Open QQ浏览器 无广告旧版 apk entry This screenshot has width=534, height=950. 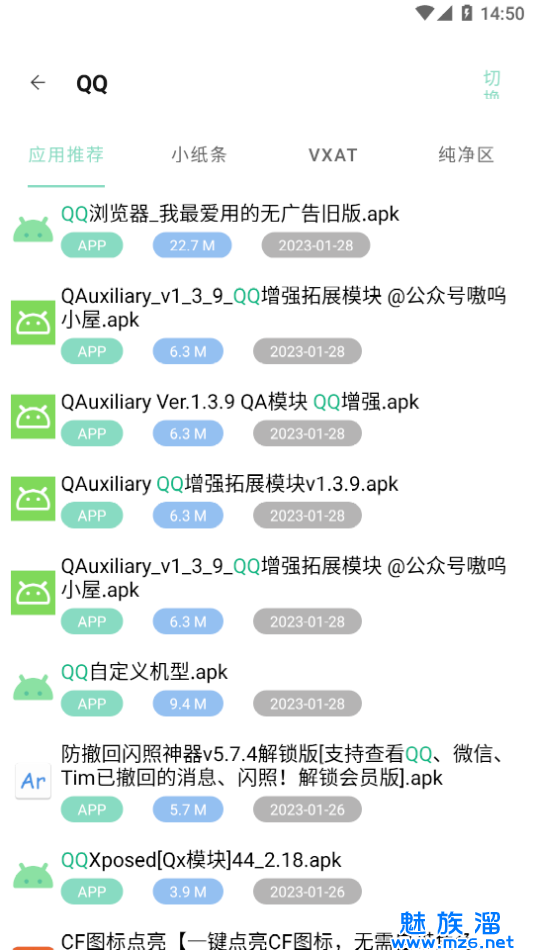point(267,230)
